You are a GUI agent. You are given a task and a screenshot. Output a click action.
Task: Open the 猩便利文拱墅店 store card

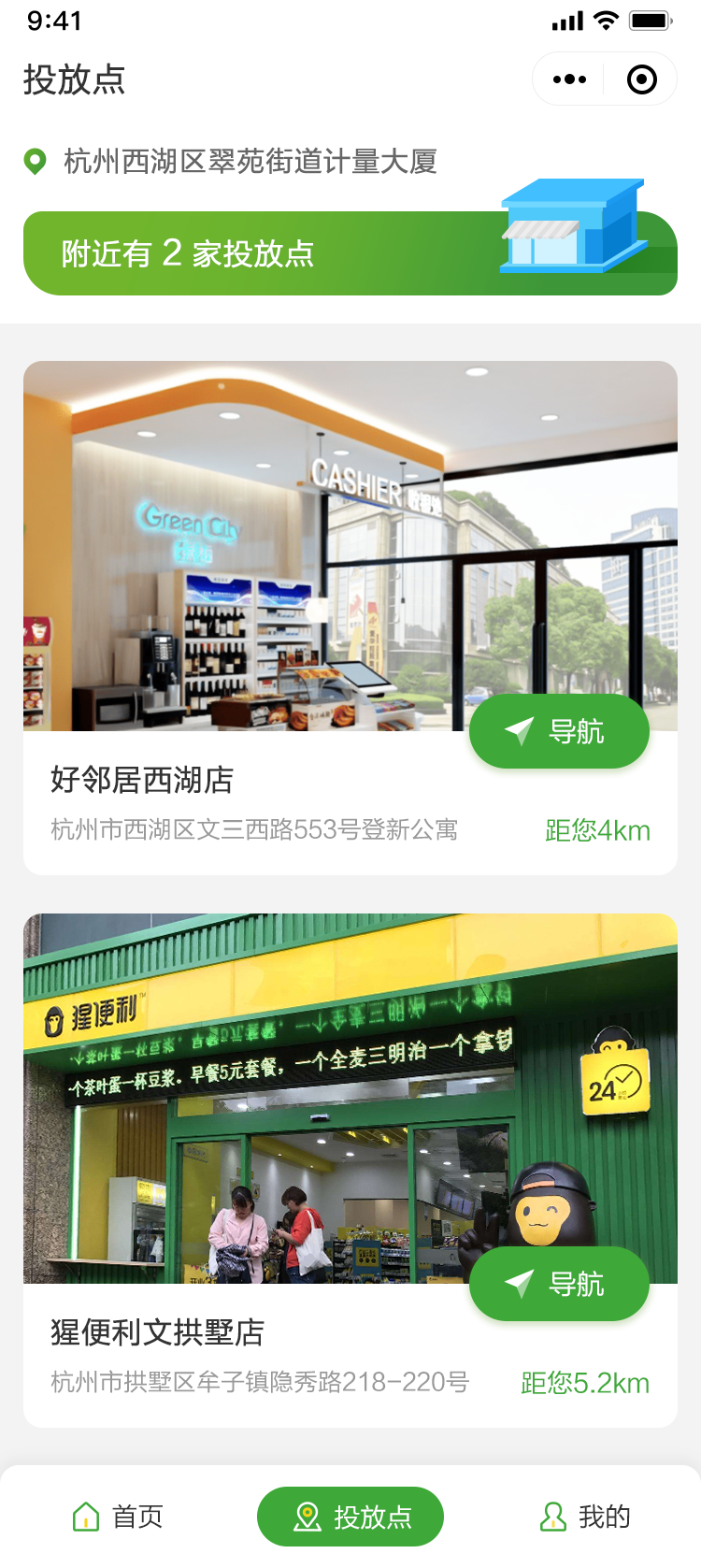click(x=350, y=1171)
